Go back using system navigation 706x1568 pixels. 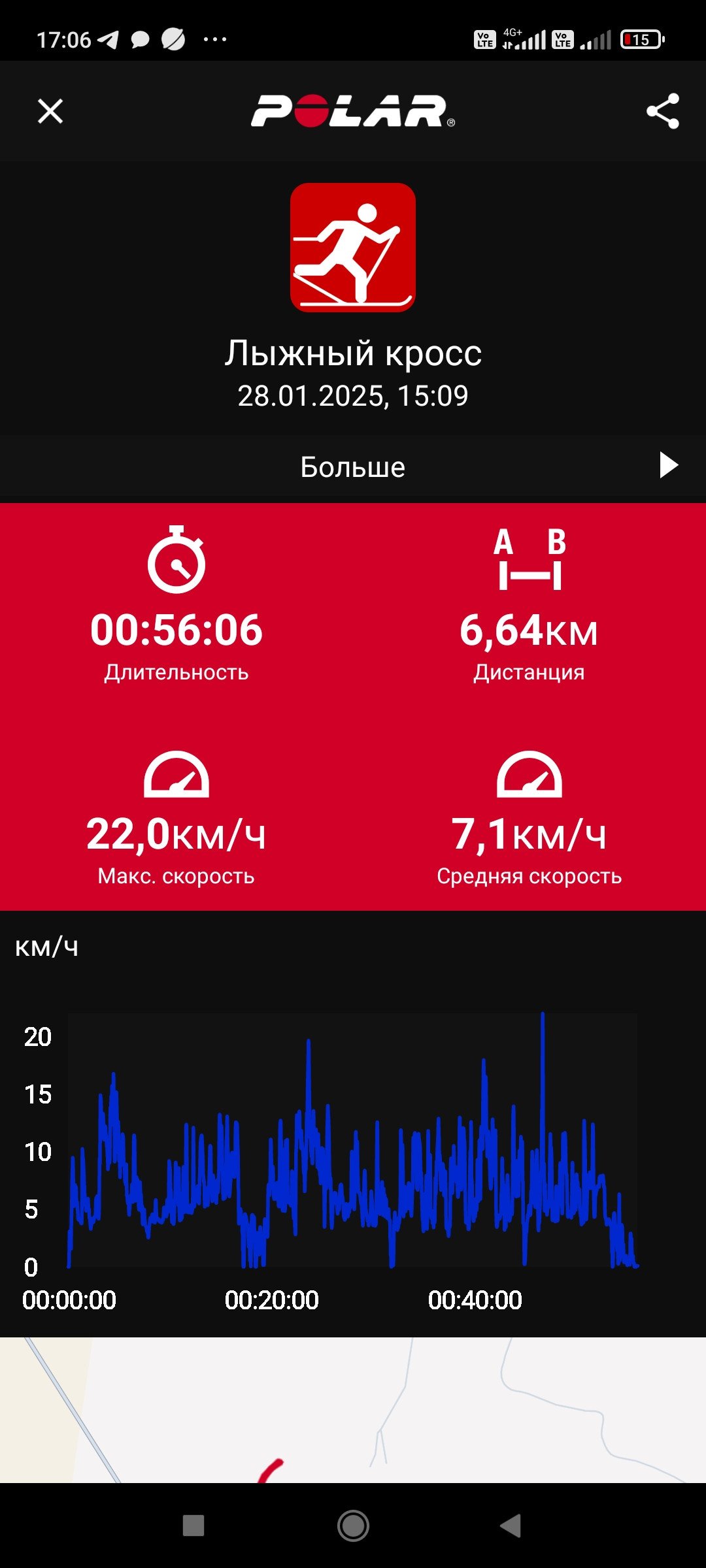511,1526
